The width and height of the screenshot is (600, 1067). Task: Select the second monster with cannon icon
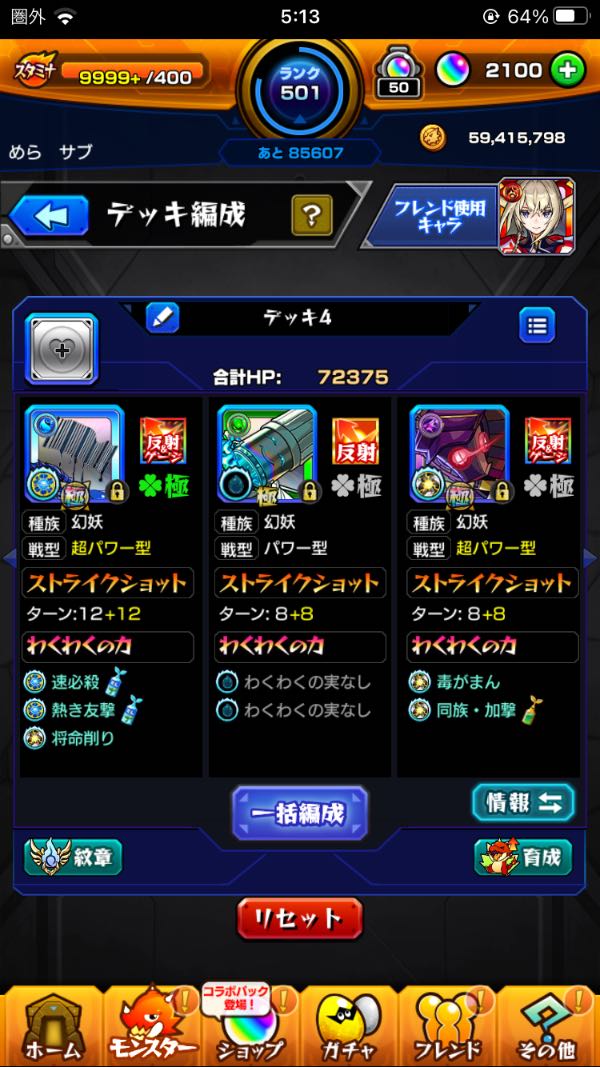tap(266, 453)
